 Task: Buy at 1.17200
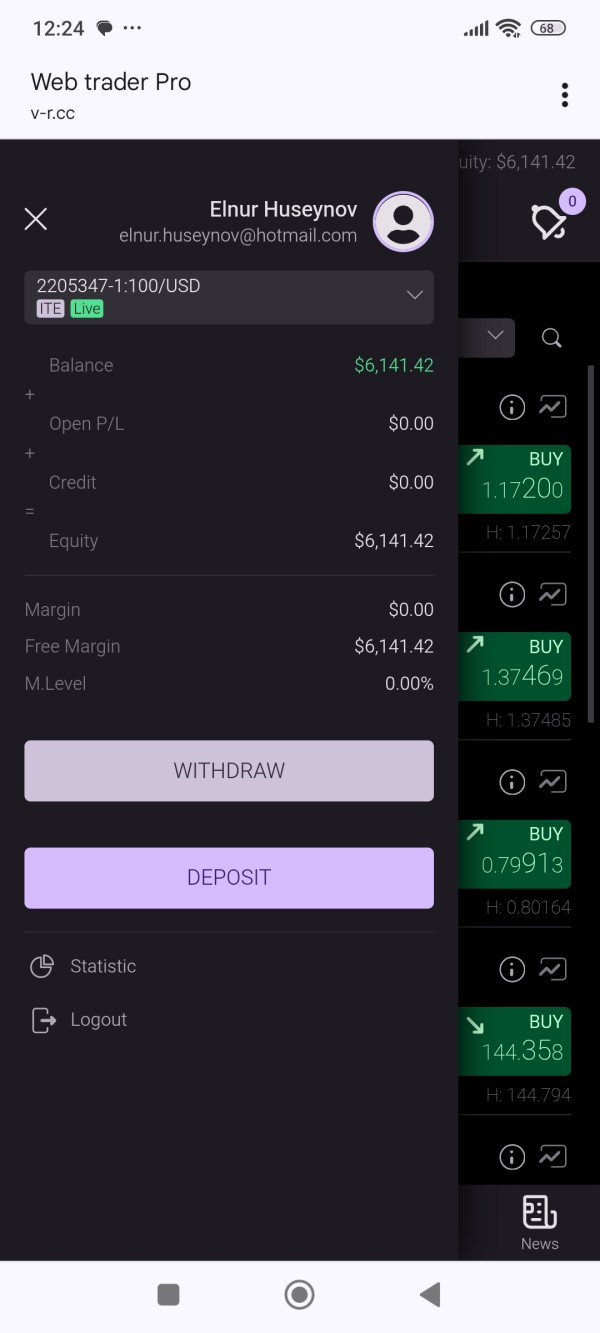515,477
